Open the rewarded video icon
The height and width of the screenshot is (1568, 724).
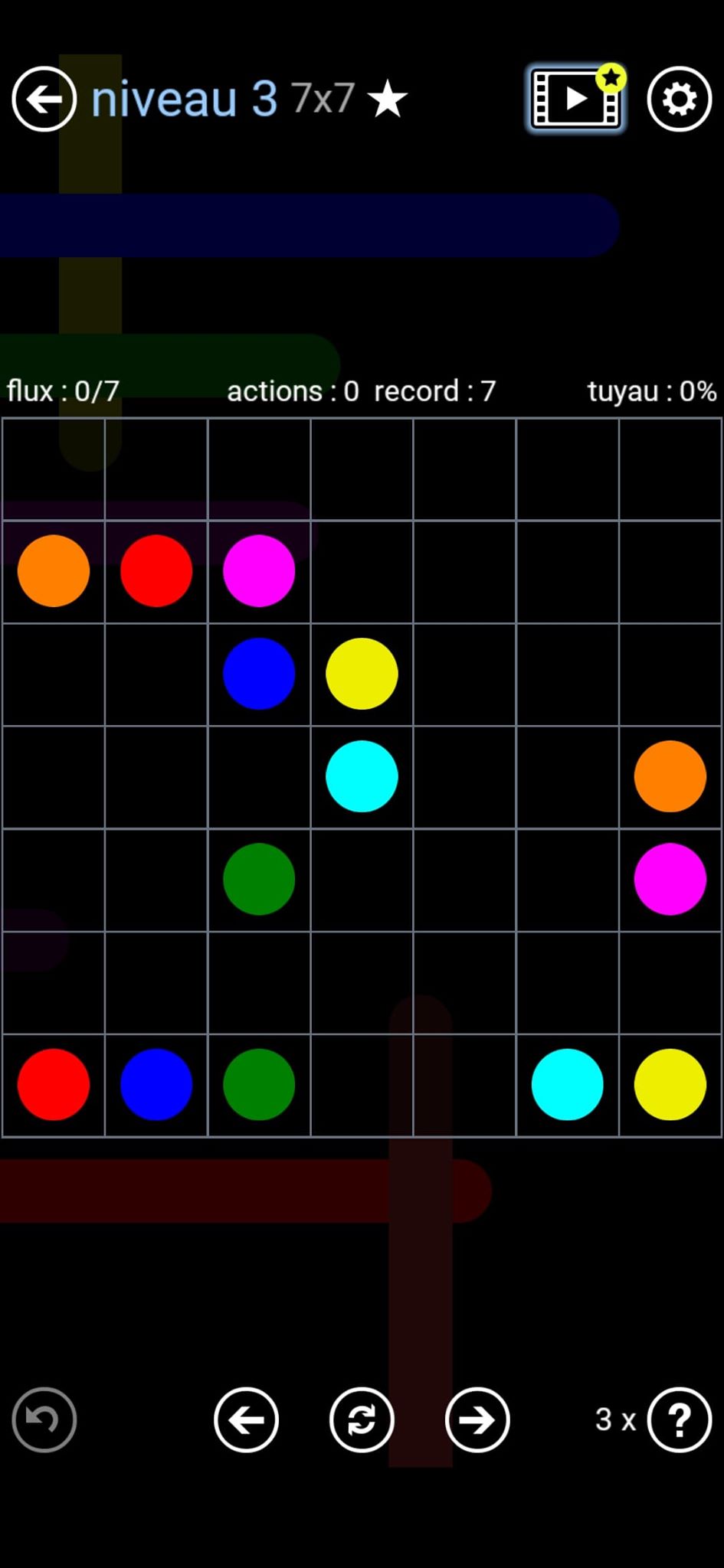coord(576,99)
